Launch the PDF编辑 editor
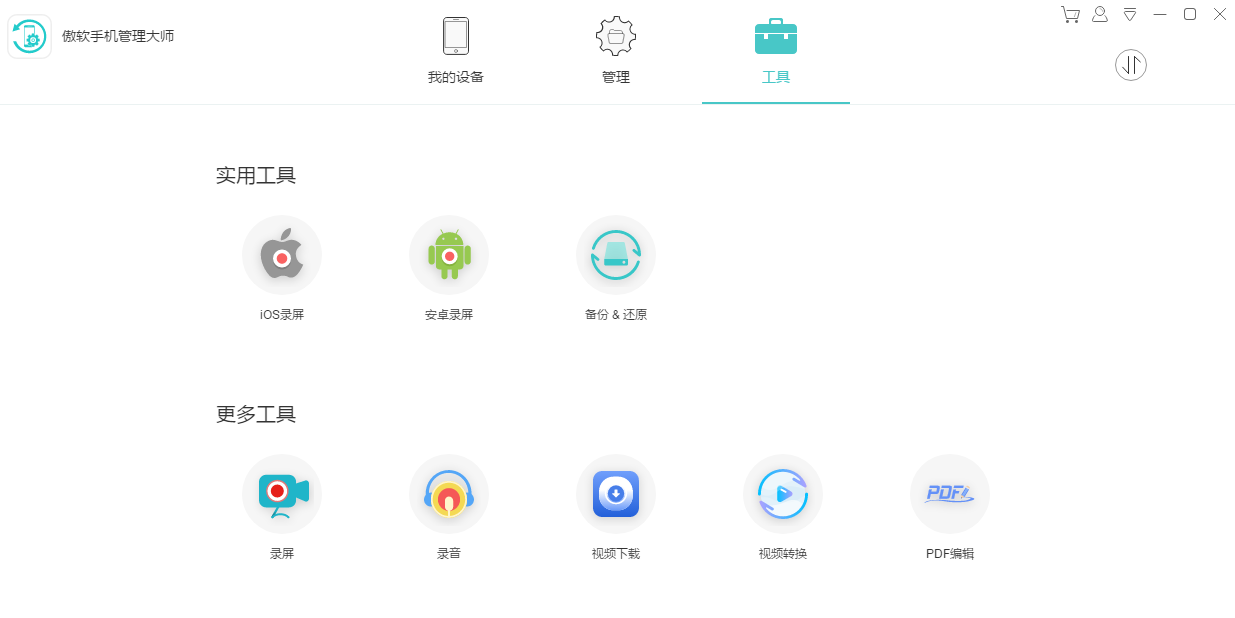 pyautogui.click(x=950, y=495)
